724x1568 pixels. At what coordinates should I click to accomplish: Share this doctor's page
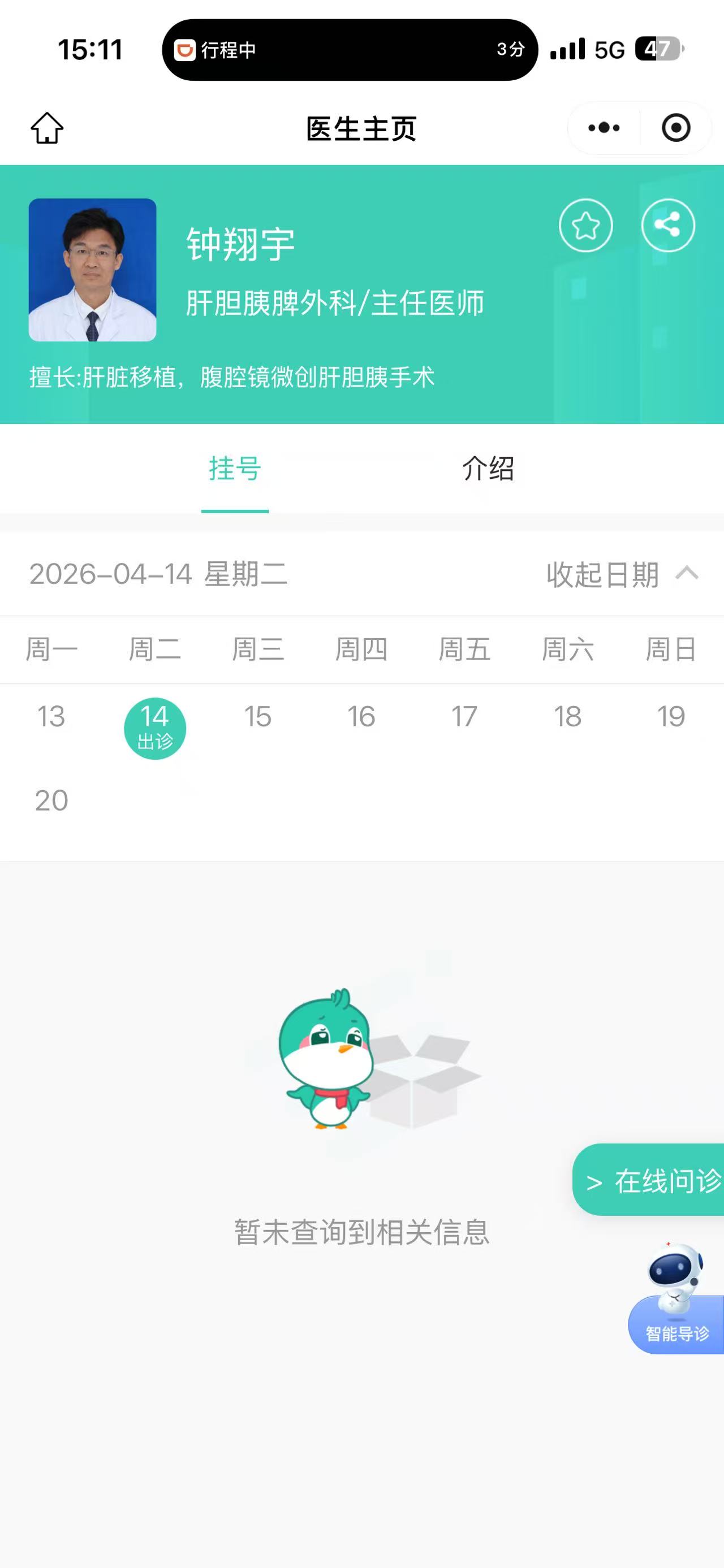[667, 225]
